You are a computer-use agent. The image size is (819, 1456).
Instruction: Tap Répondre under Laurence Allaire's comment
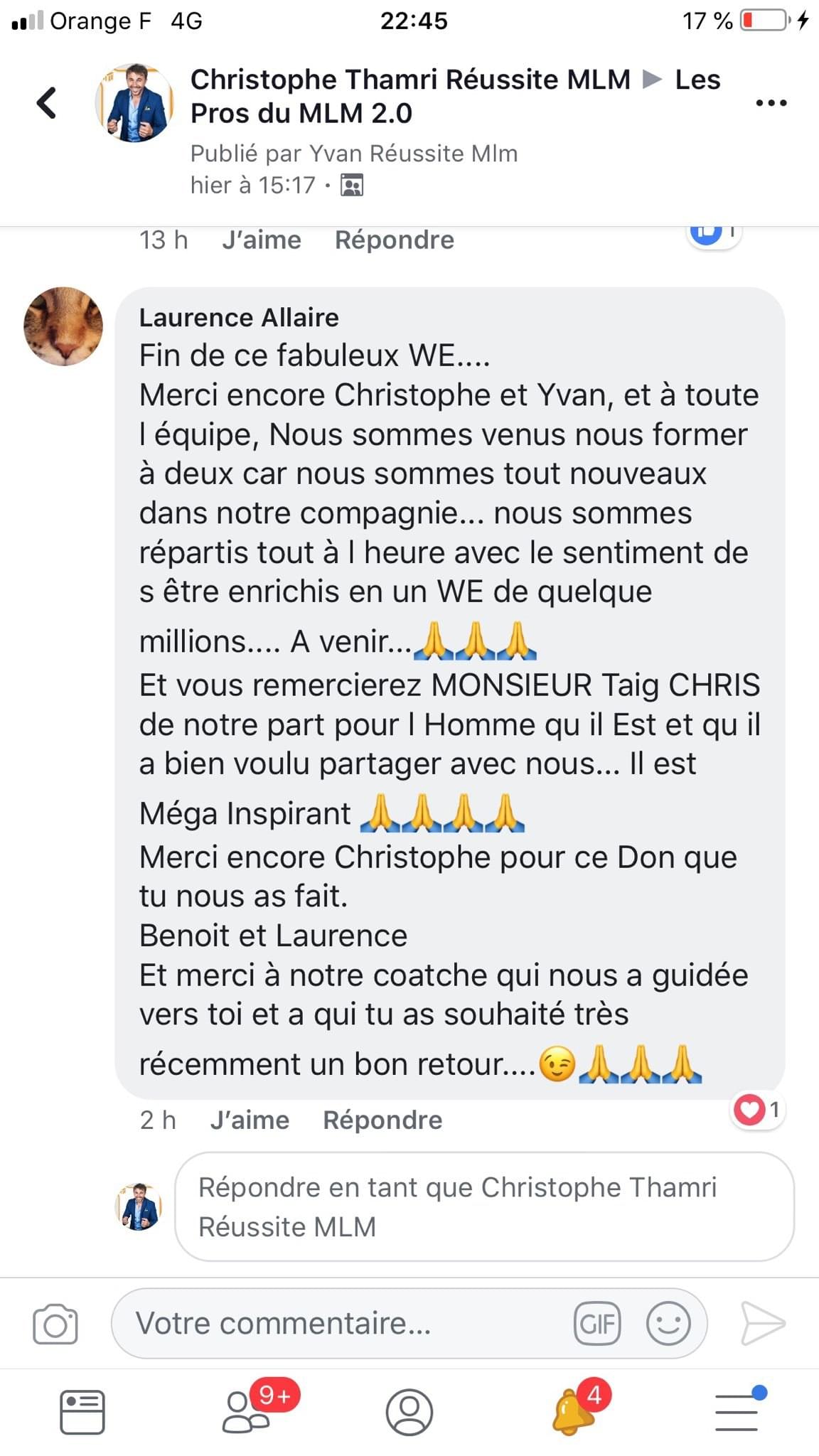coord(382,1120)
